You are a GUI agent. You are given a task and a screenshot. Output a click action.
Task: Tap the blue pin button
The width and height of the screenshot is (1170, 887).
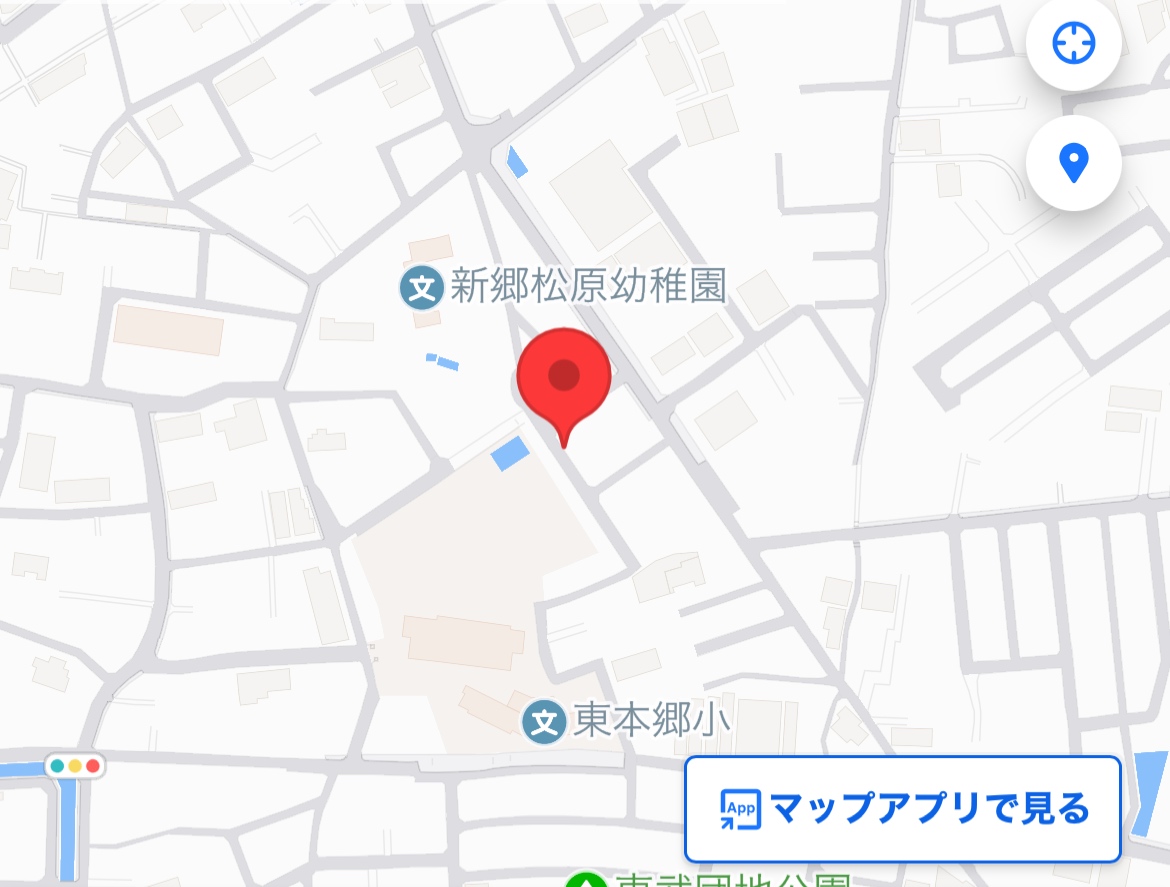point(1073,163)
